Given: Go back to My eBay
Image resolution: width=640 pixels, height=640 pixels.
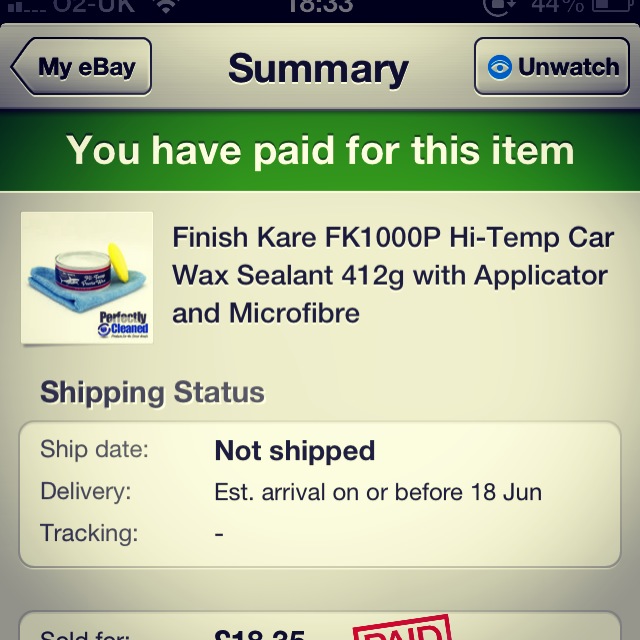Looking at the screenshot, I should [x=82, y=67].
